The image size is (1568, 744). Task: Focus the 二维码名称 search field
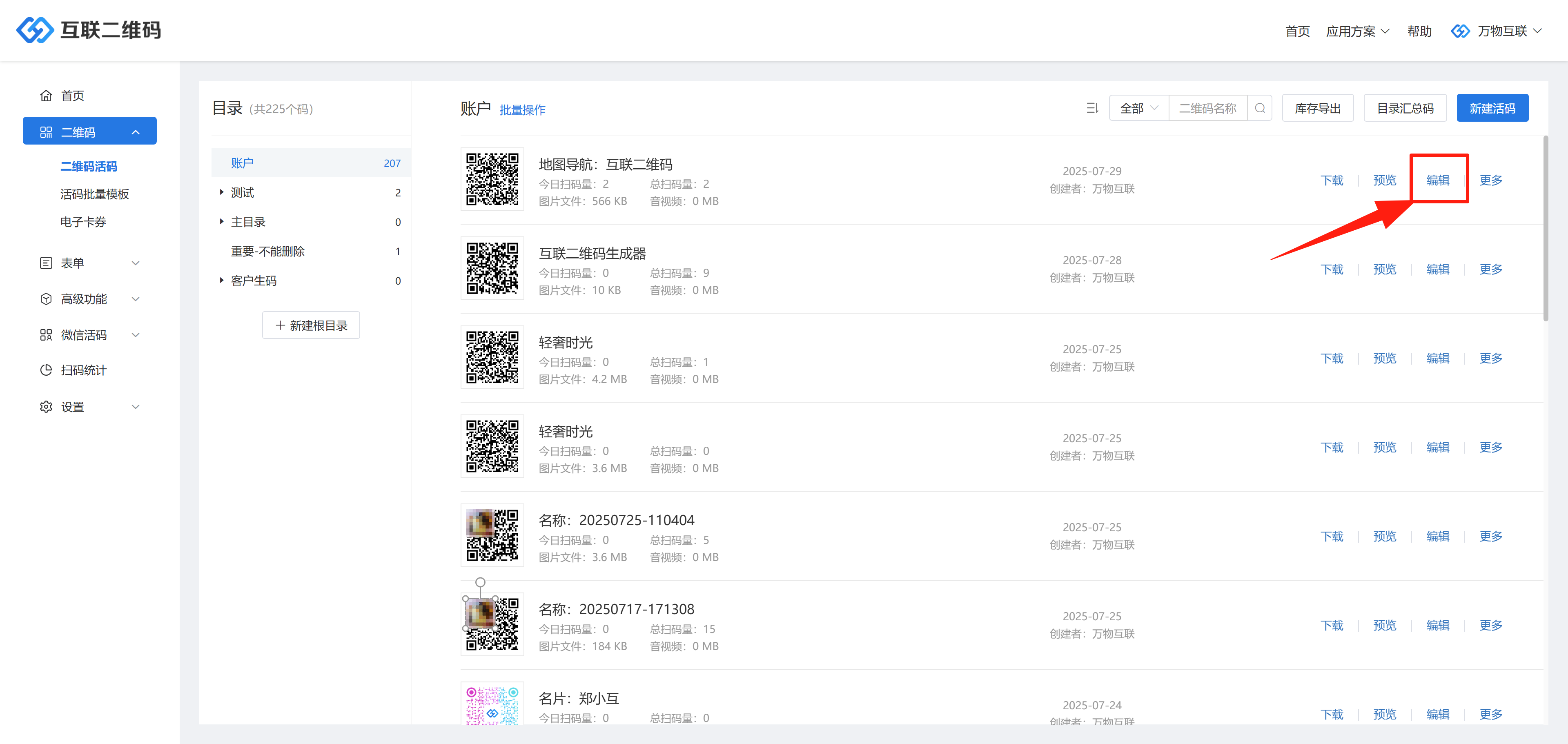click(1207, 108)
